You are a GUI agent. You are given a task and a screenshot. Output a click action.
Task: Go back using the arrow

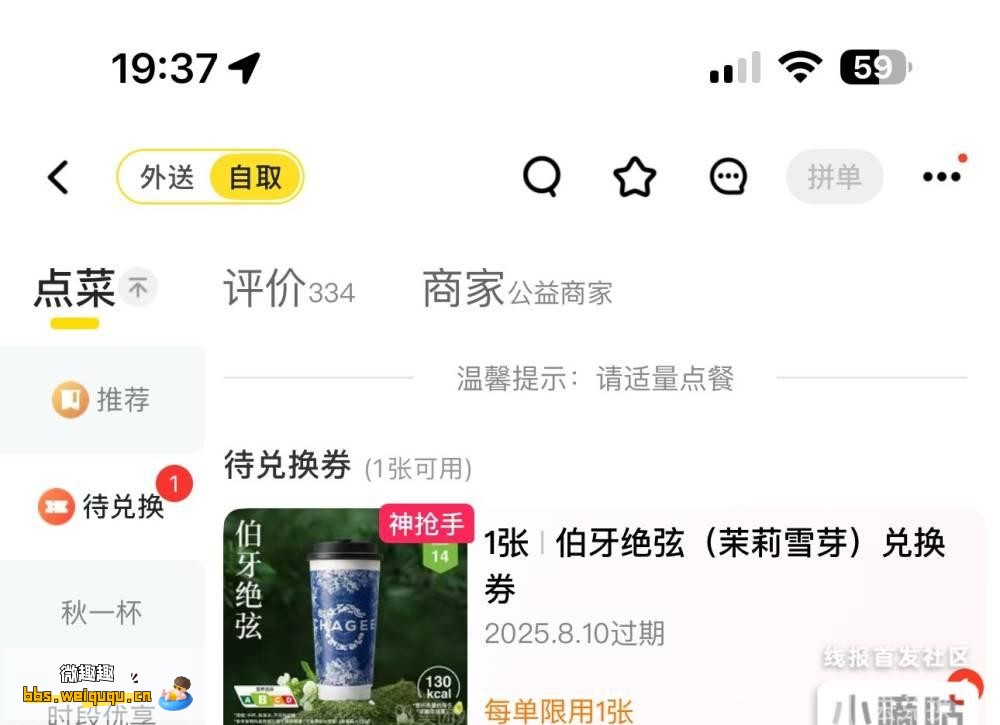pos(59,178)
